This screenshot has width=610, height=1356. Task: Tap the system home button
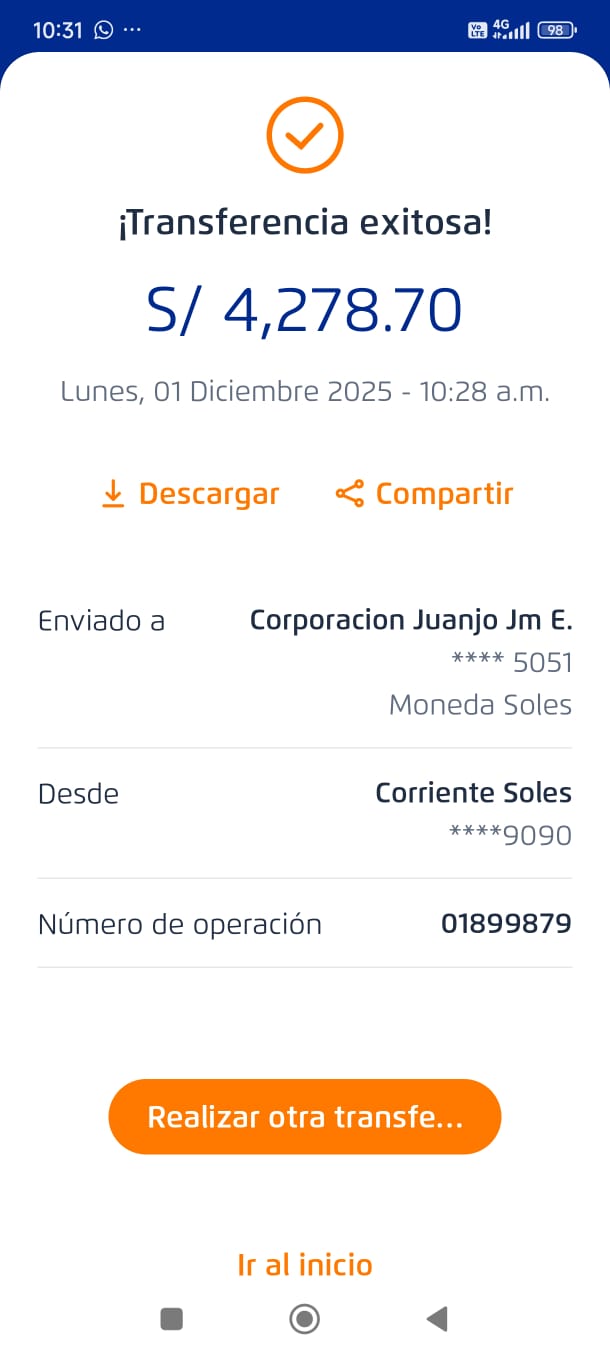[x=304, y=1319]
